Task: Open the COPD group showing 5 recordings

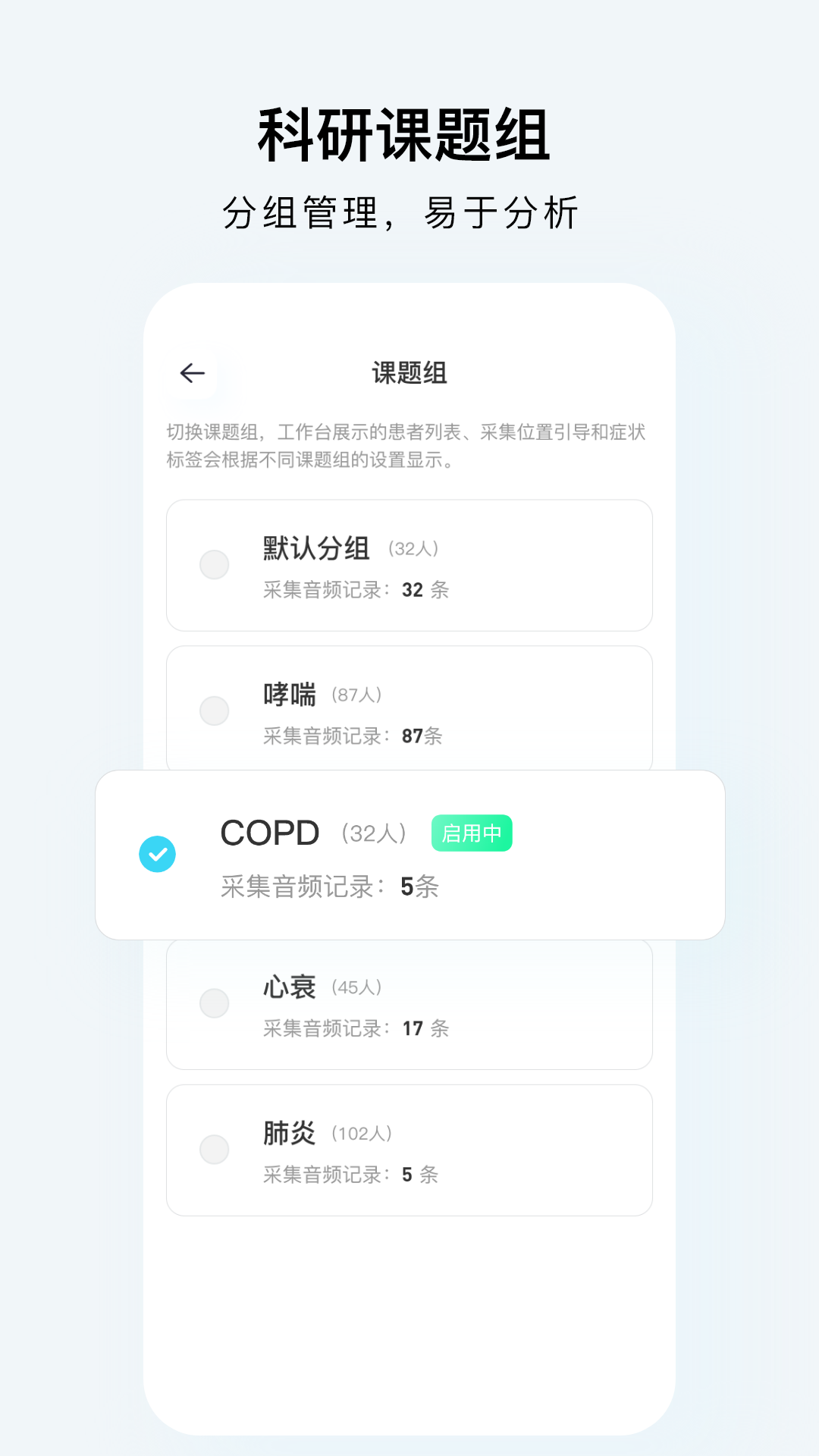Action: click(x=409, y=853)
